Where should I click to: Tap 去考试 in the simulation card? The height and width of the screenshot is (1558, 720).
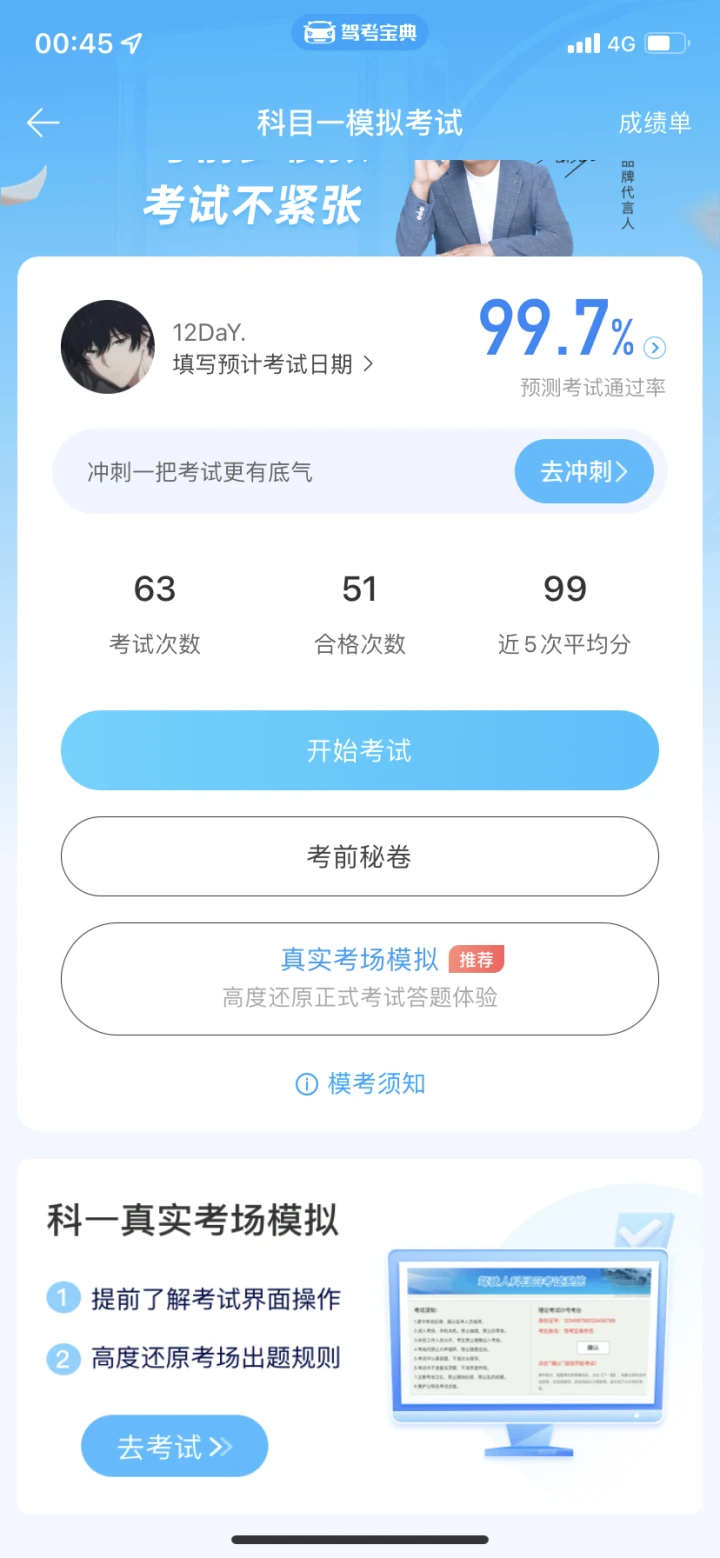coord(174,1446)
